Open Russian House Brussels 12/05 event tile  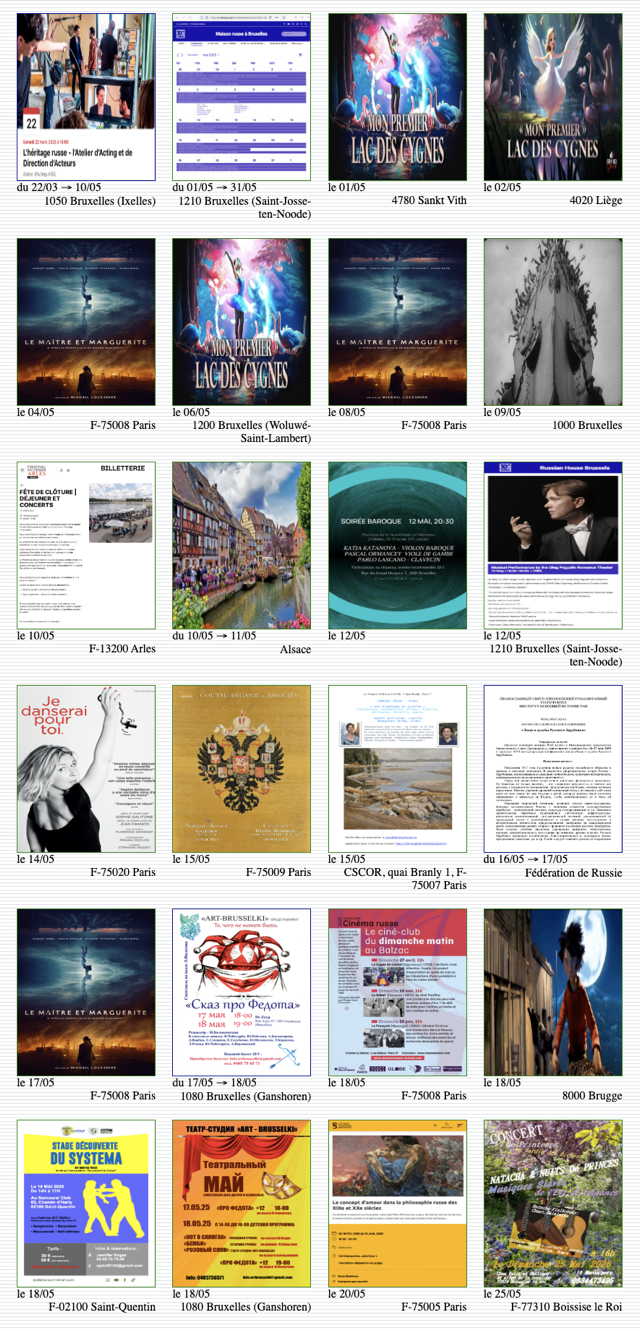pyautogui.click(x=553, y=545)
